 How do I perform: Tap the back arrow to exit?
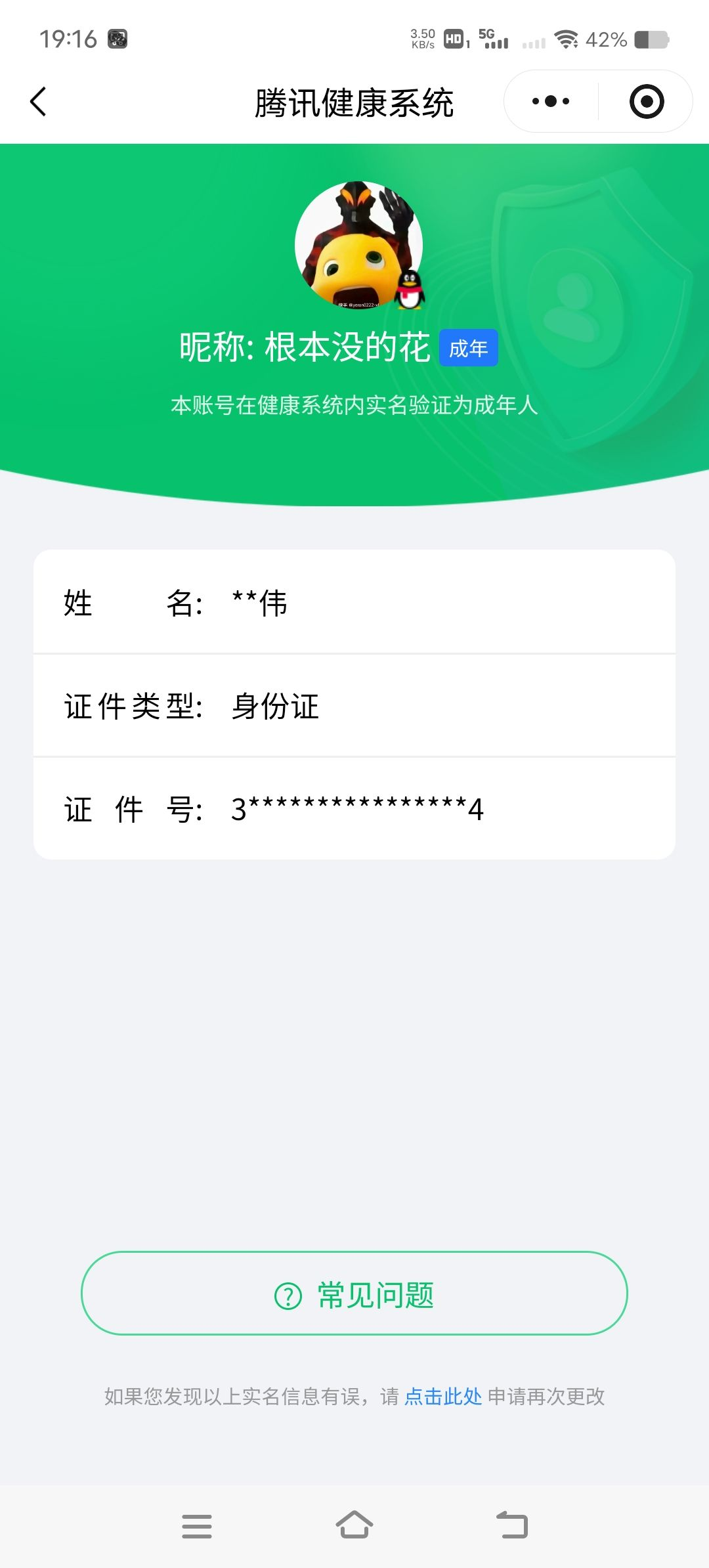pyautogui.click(x=37, y=102)
